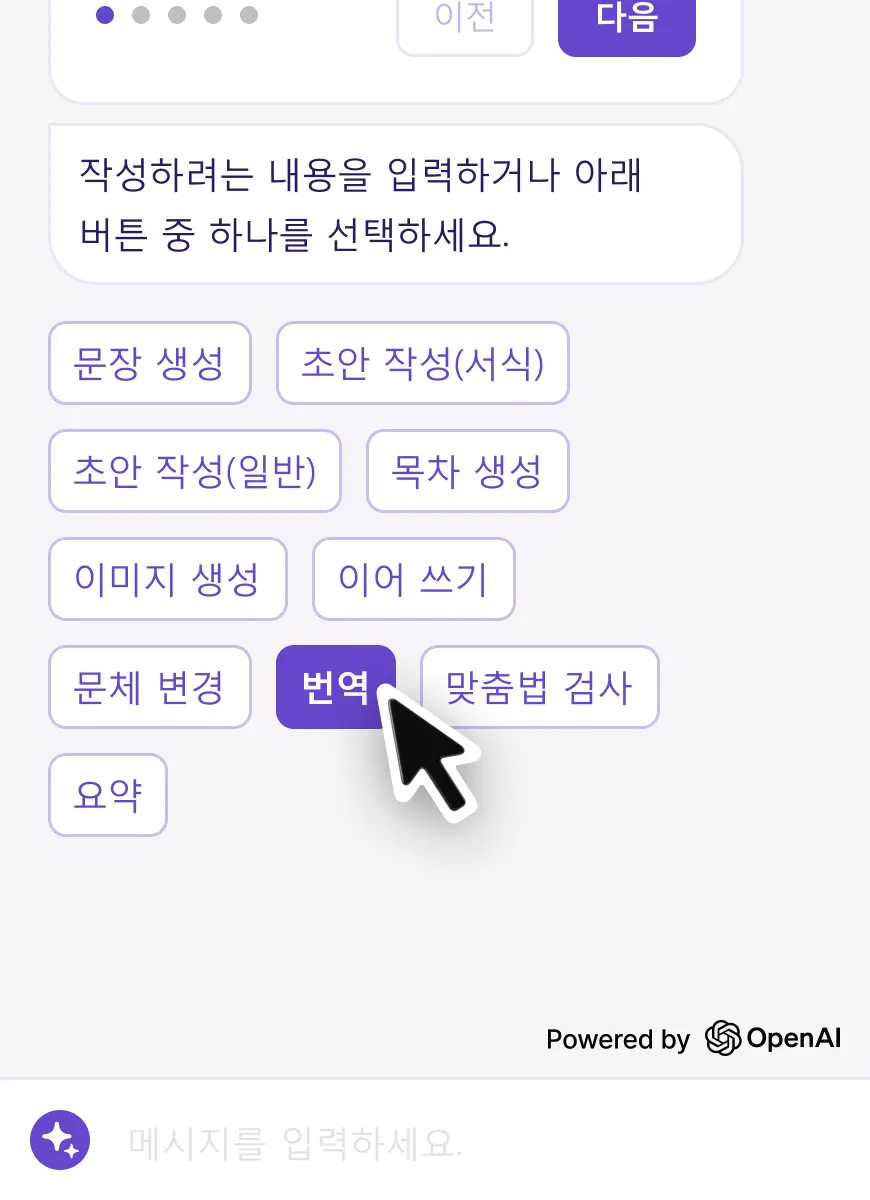Tap the 이전 (previous) button

(465, 22)
